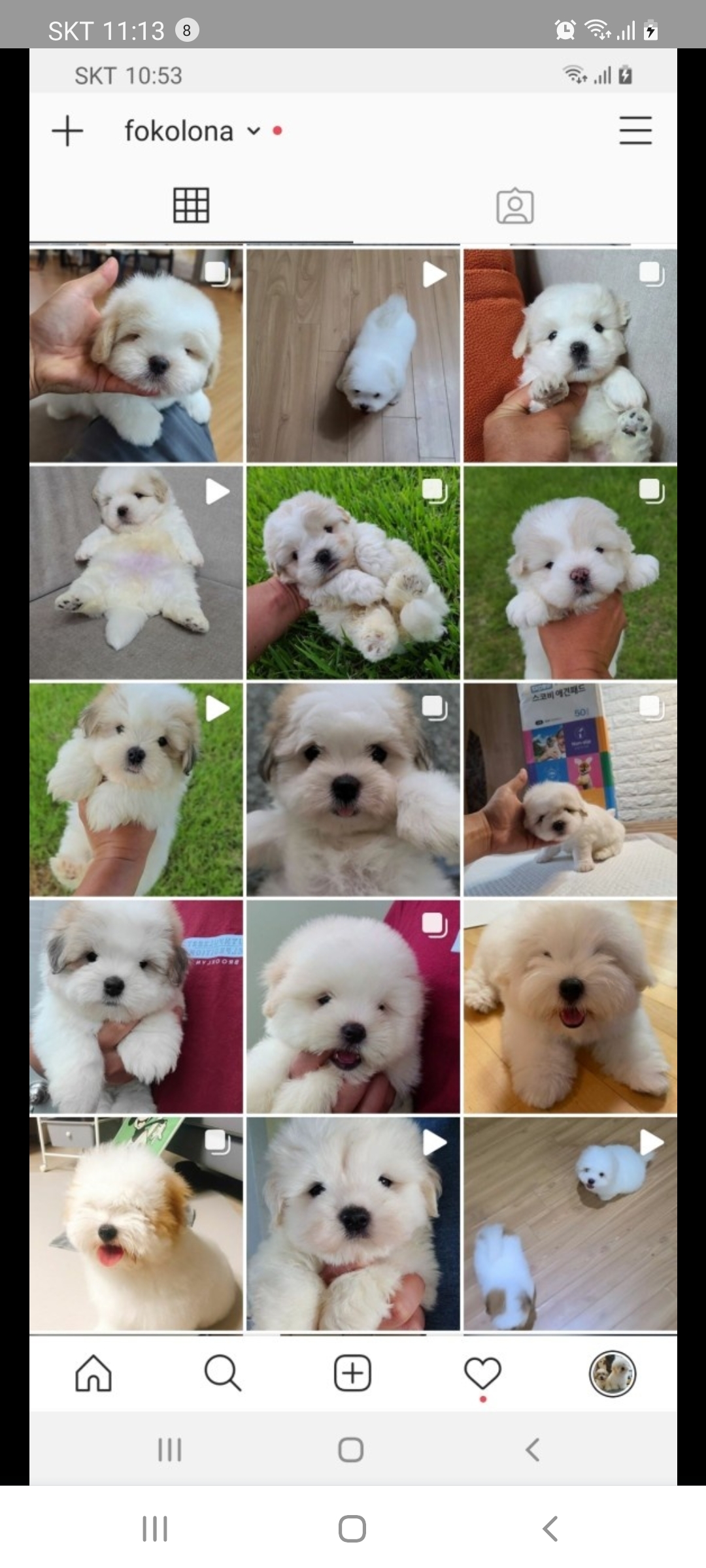The width and height of the screenshot is (706, 1568).
Task: Go to the phone's home screen
Action: (x=352, y=1529)
